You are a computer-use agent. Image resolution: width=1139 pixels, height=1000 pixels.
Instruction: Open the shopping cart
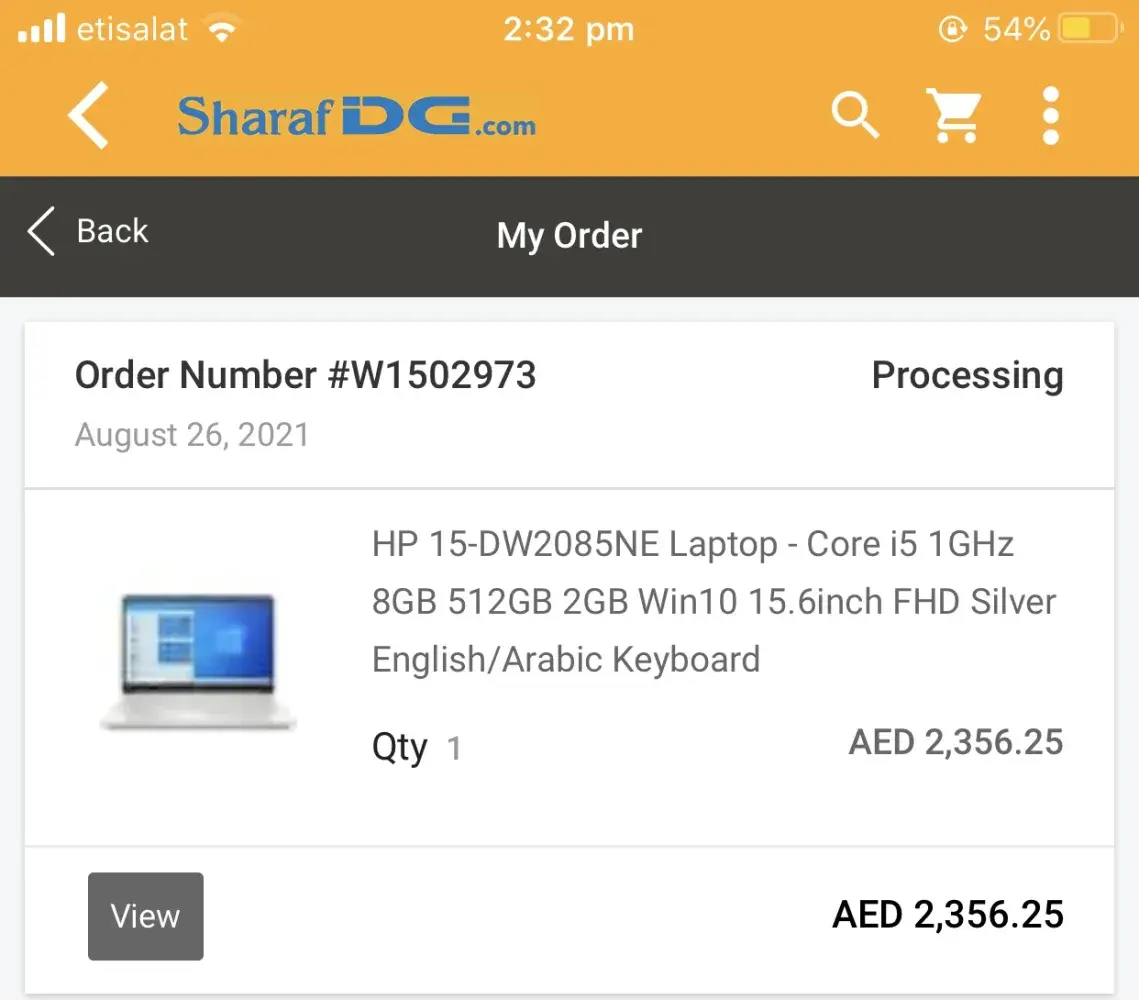(953, 116)
